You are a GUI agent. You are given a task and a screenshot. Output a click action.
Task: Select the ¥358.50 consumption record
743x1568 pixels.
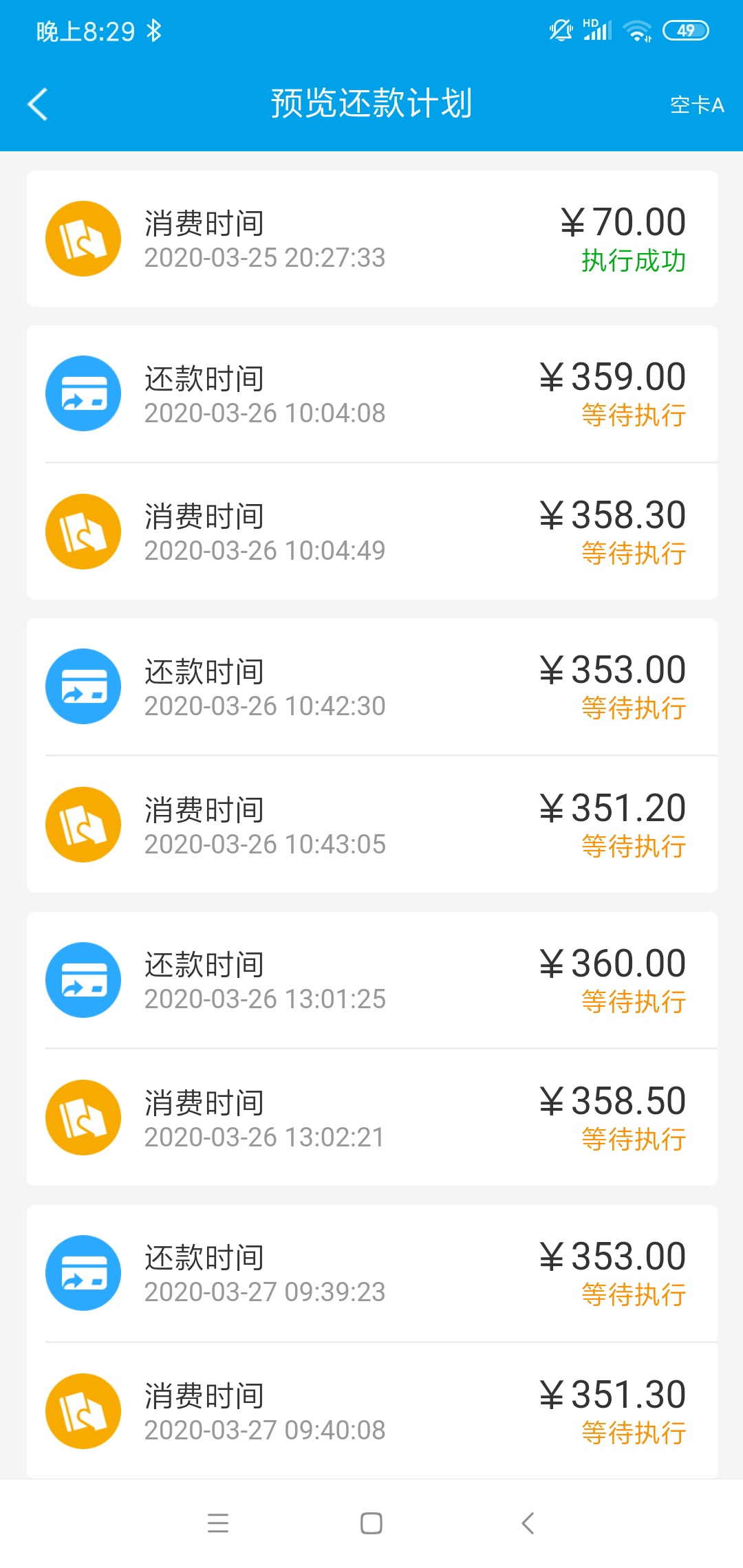coord(372,1118)
